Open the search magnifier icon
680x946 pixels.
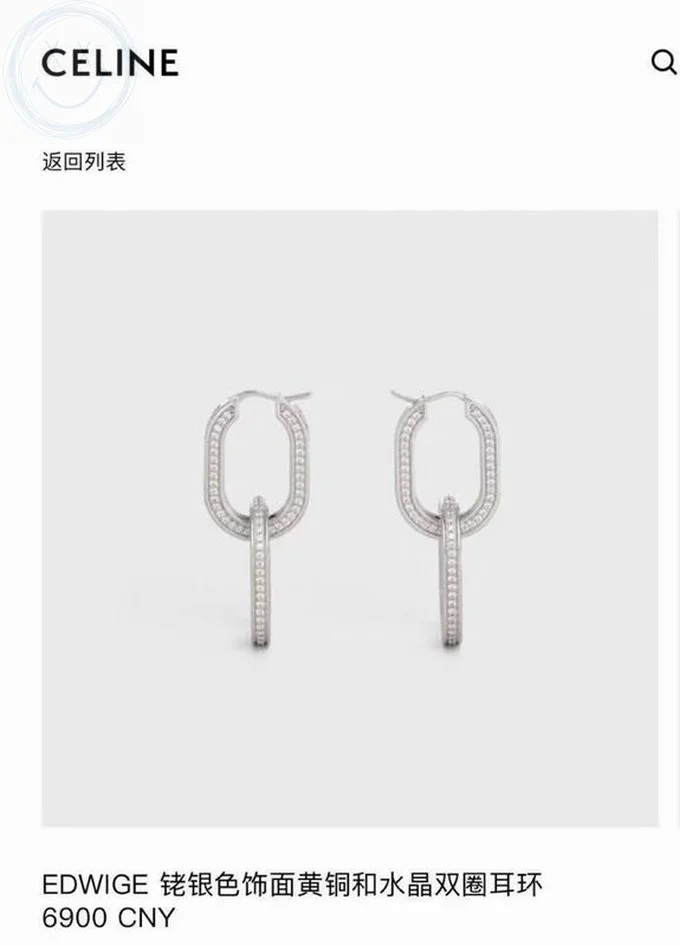[663, 62]
